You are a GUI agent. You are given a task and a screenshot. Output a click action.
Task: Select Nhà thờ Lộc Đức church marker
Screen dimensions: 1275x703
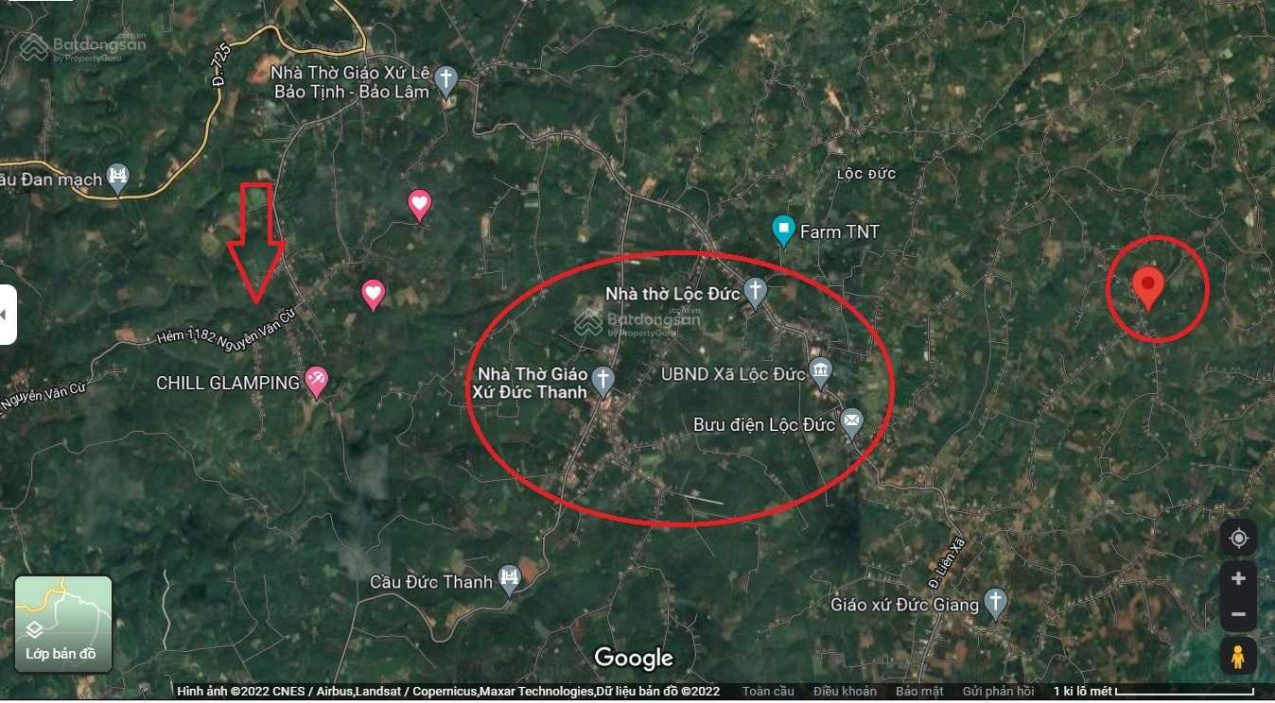click(x=755, y=292)
